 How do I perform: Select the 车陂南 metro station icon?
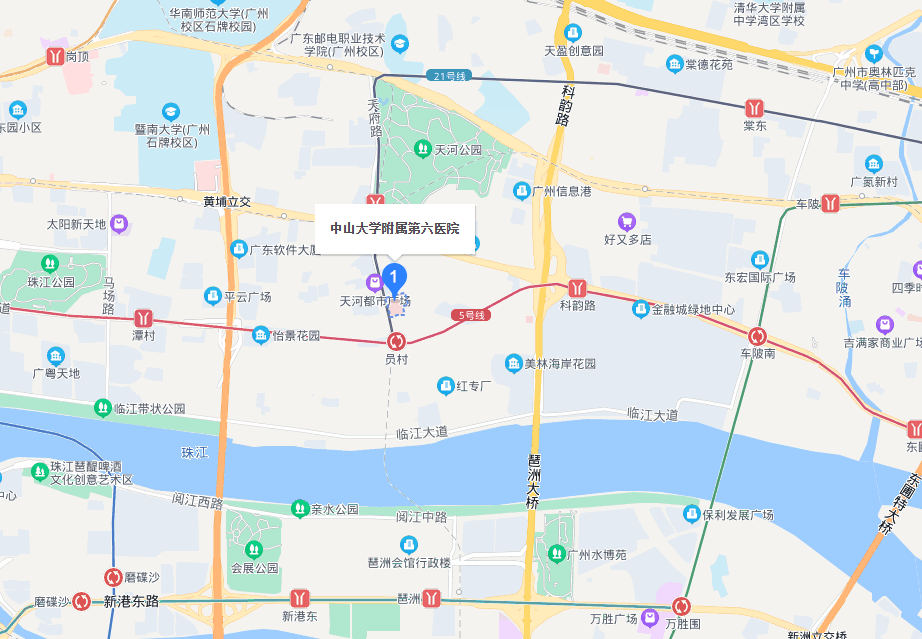[x=758, y=336]
